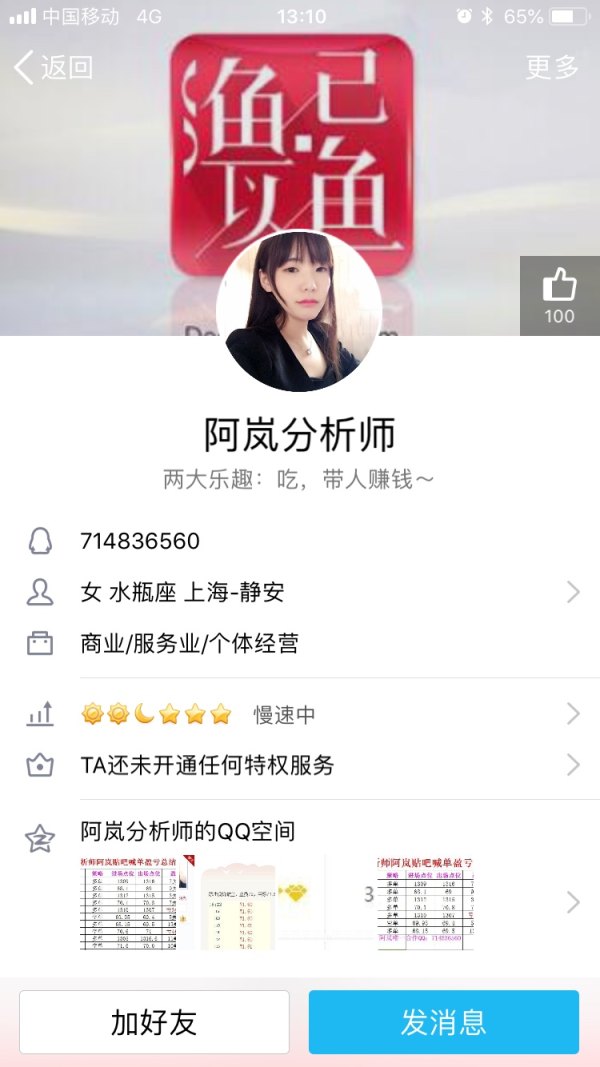
Task: Go back using the 返回 button
Action: [54, 67]
